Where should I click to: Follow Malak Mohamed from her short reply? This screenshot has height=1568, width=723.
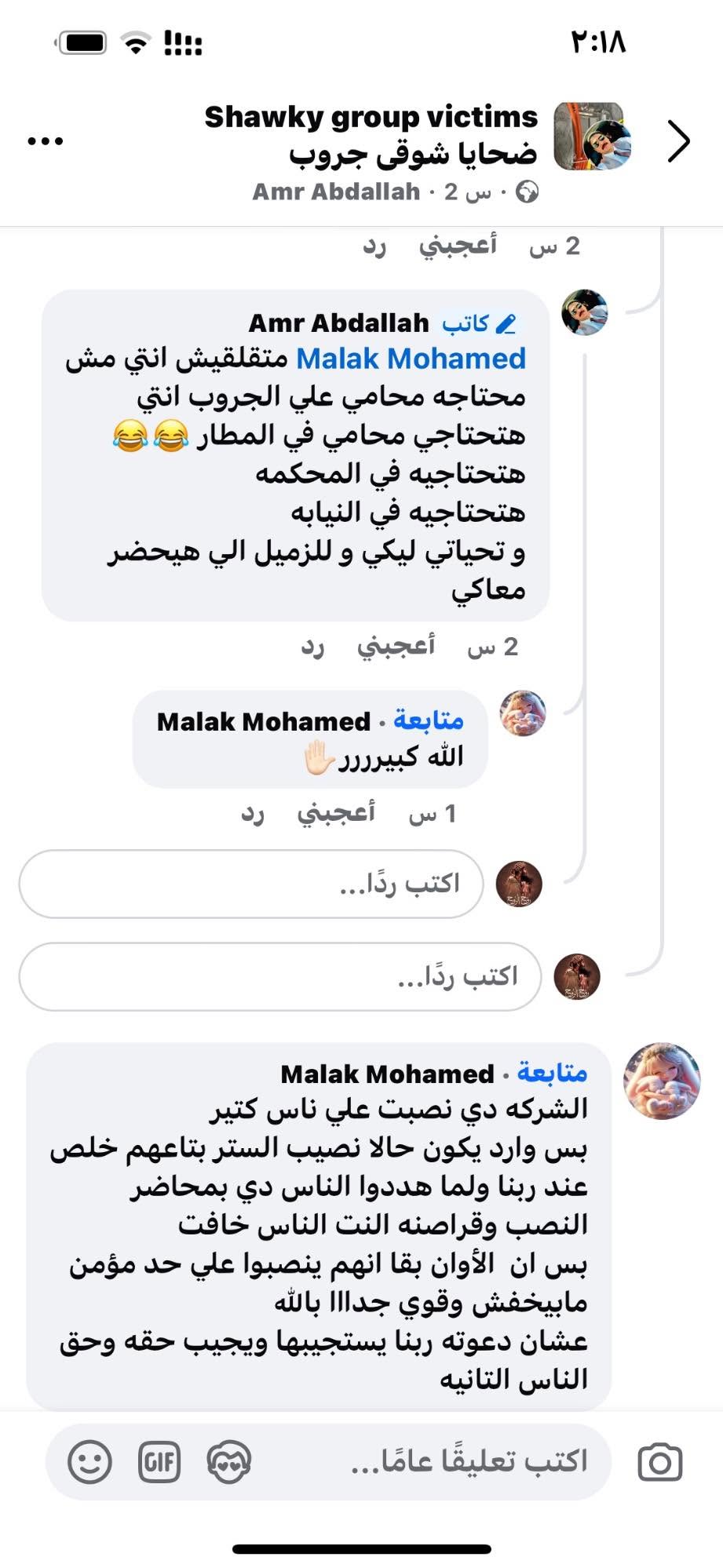pyautogui.click(x=429, y=720)
